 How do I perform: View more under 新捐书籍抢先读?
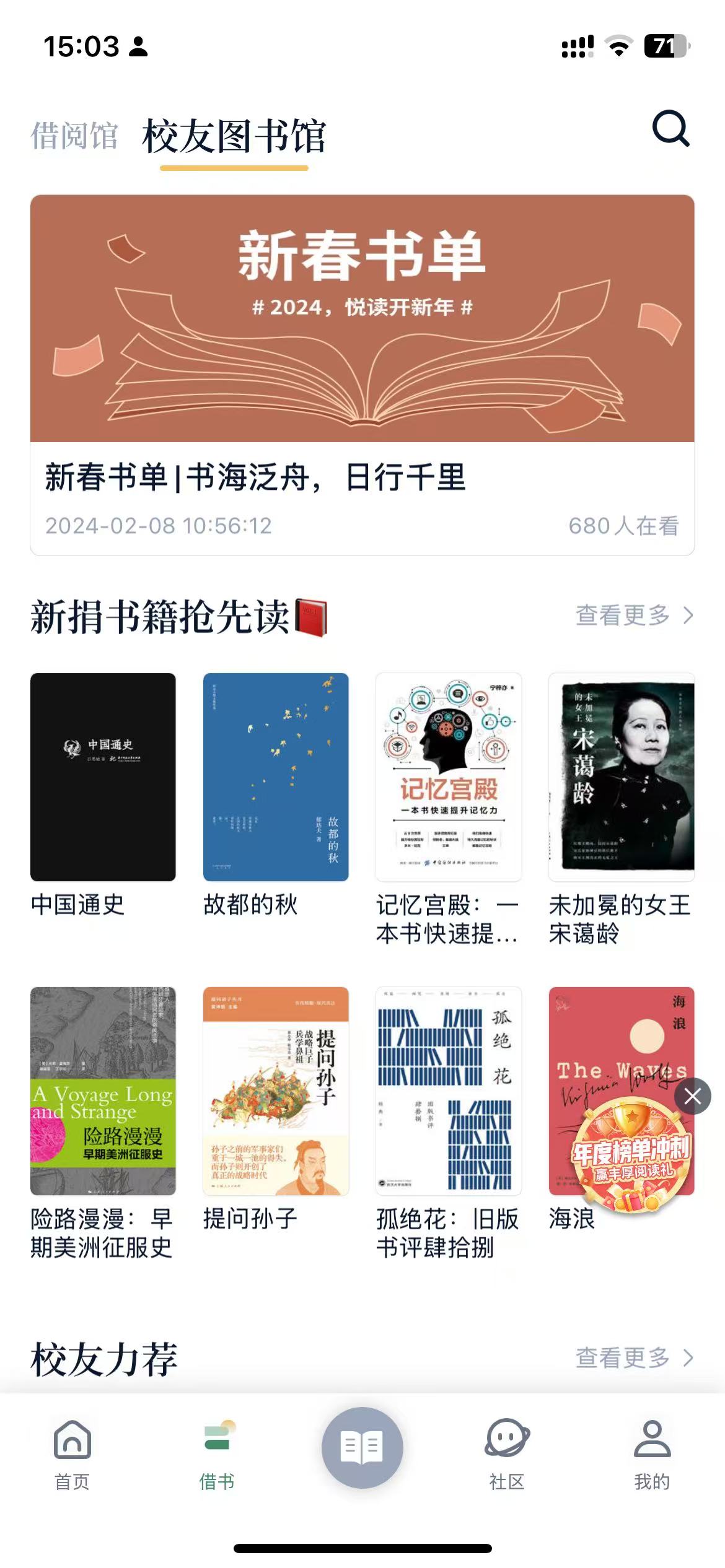click(633, 616)
